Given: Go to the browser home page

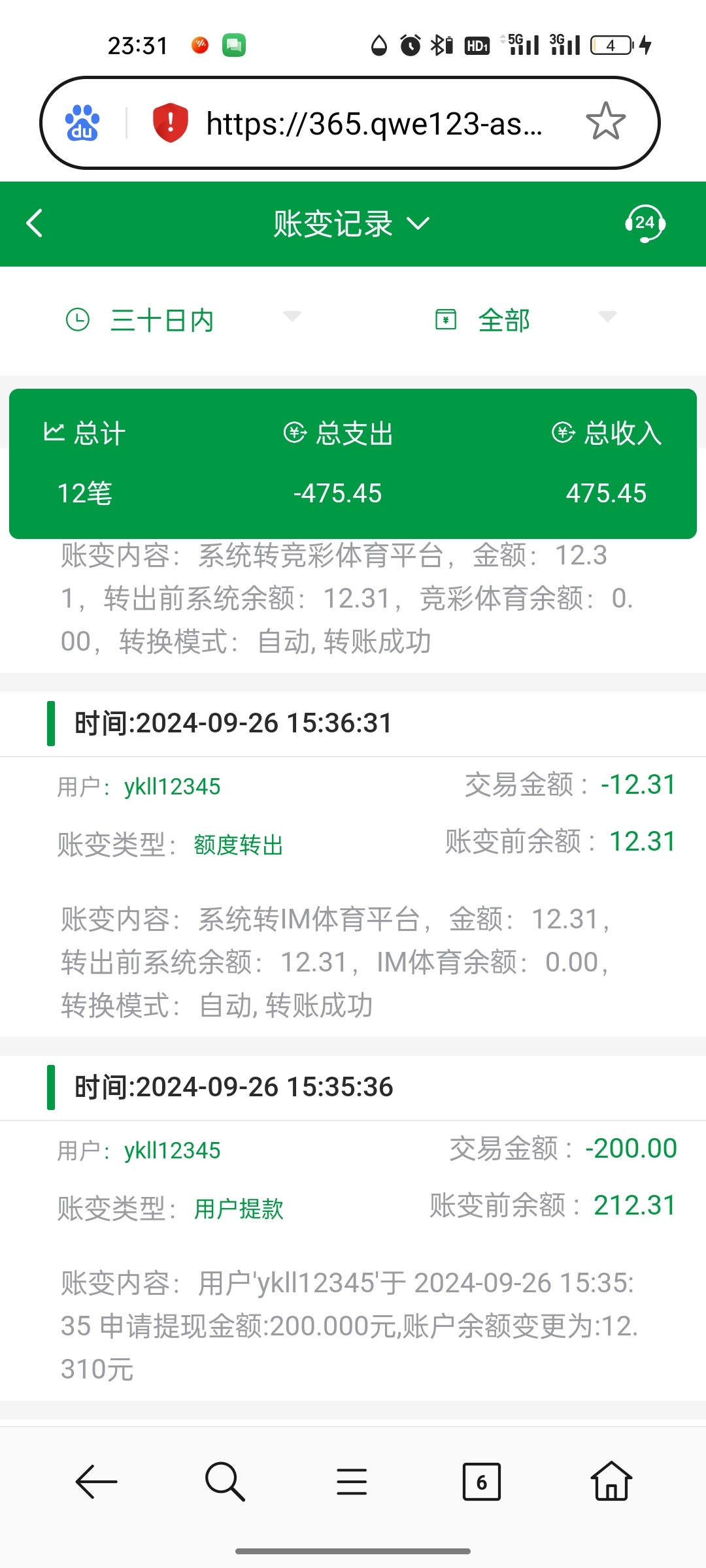Looking at the screenshot, I should (x=611, y=1480).
